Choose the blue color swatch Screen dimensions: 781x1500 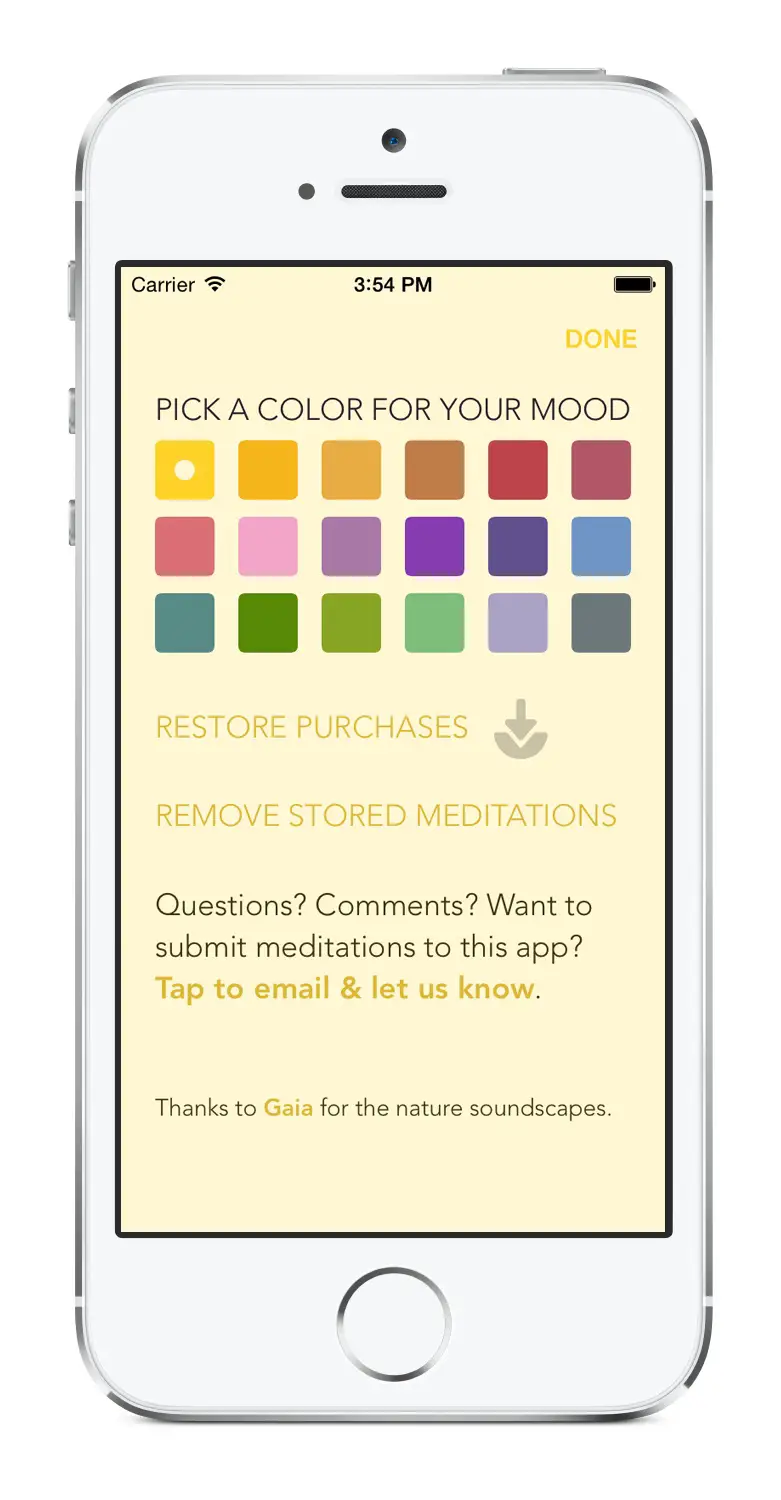pyautogui.click(x=600, y=546)
